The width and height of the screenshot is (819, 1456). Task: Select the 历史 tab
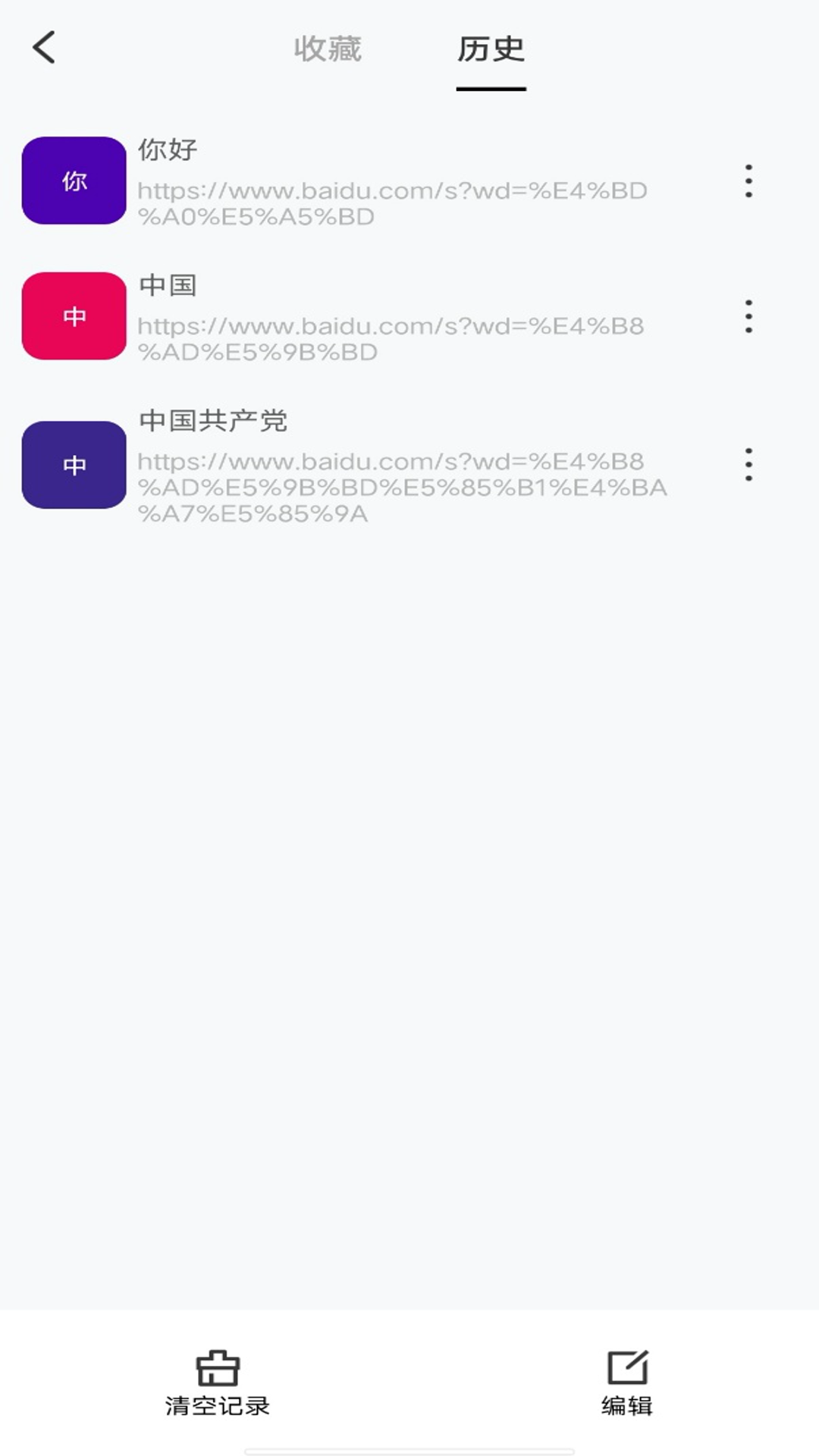pos(491,49)
